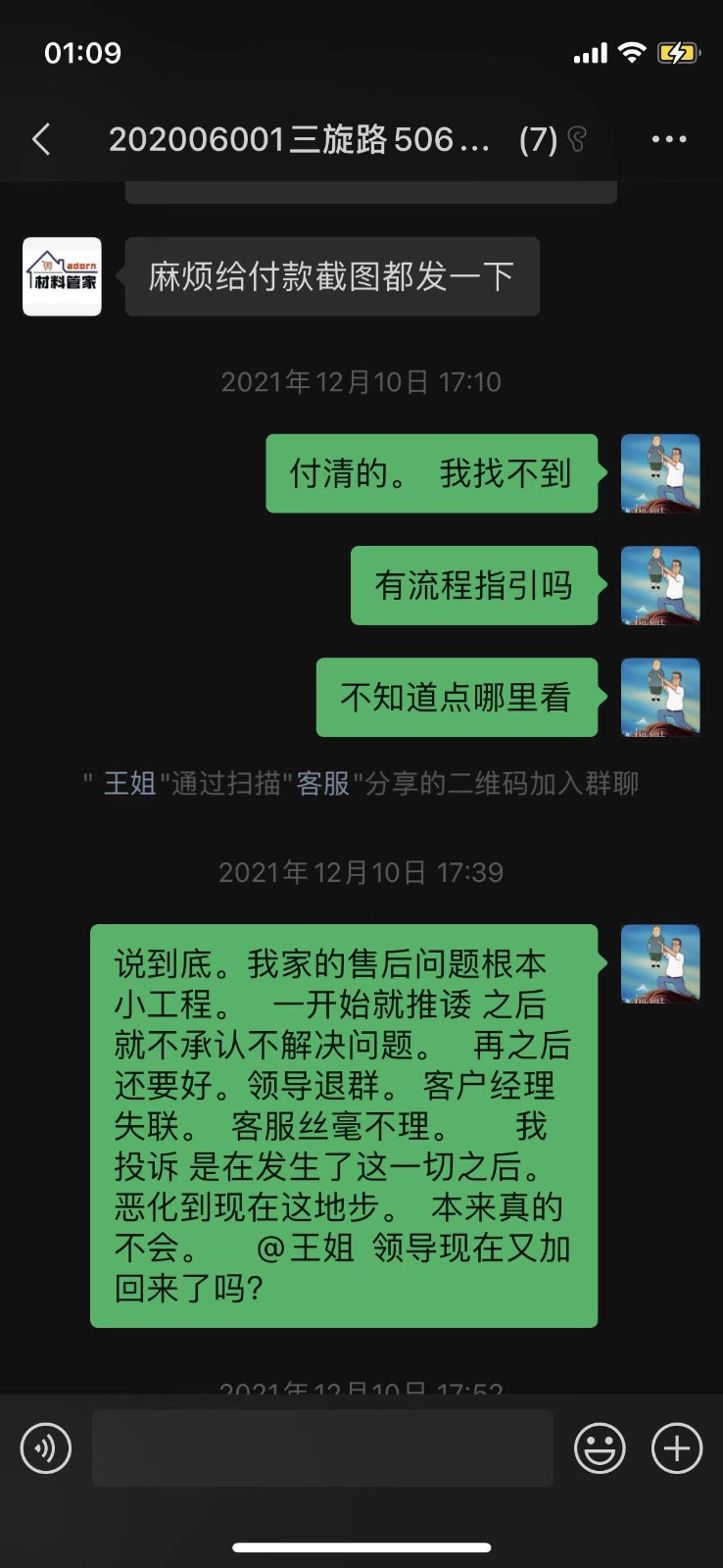723x1568 pixels.
Task: Open the group chat overflow menu
Action: (x=669, y=139)
